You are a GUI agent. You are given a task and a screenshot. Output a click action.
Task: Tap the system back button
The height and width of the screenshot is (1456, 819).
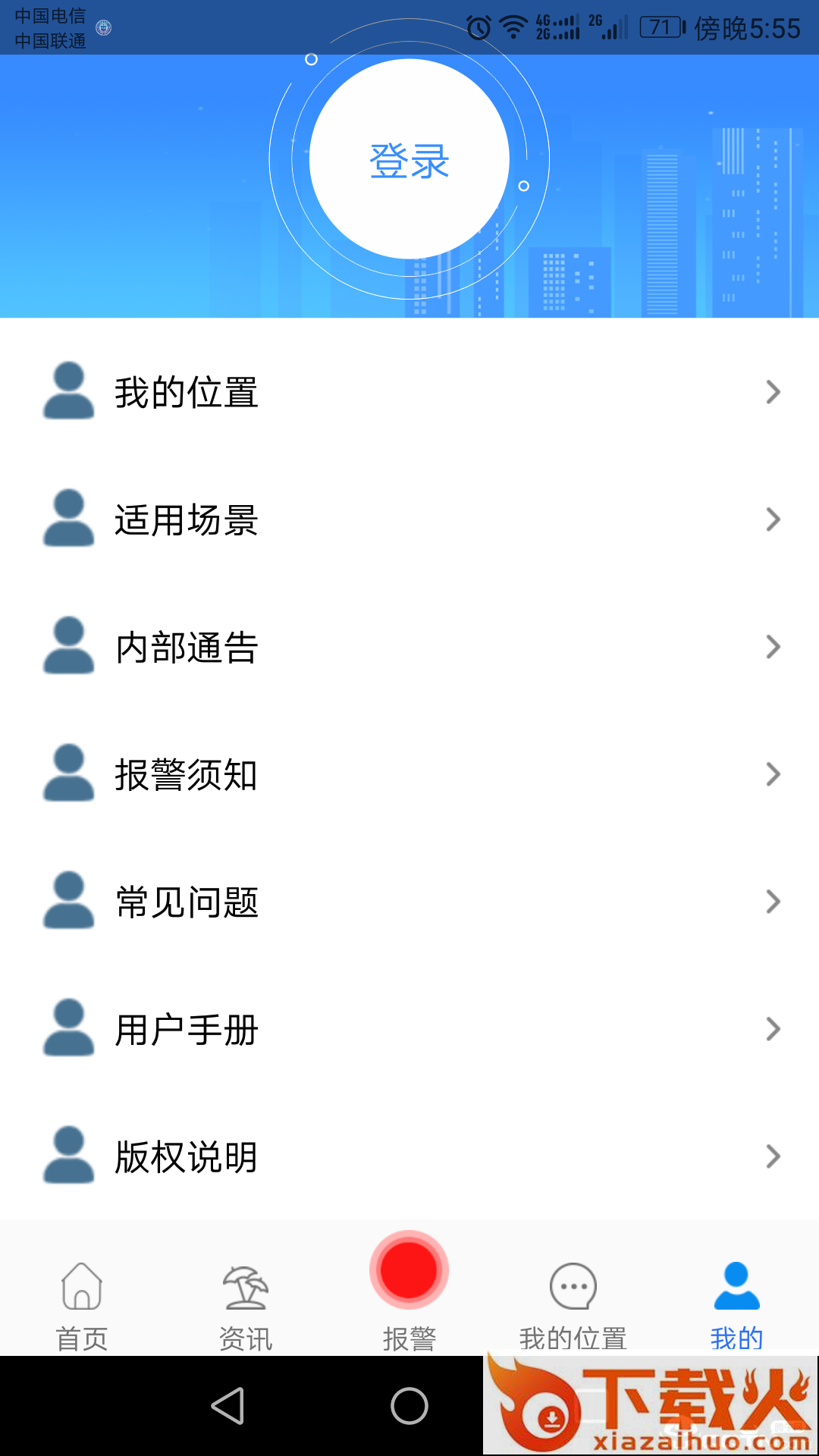(227, 1406)
